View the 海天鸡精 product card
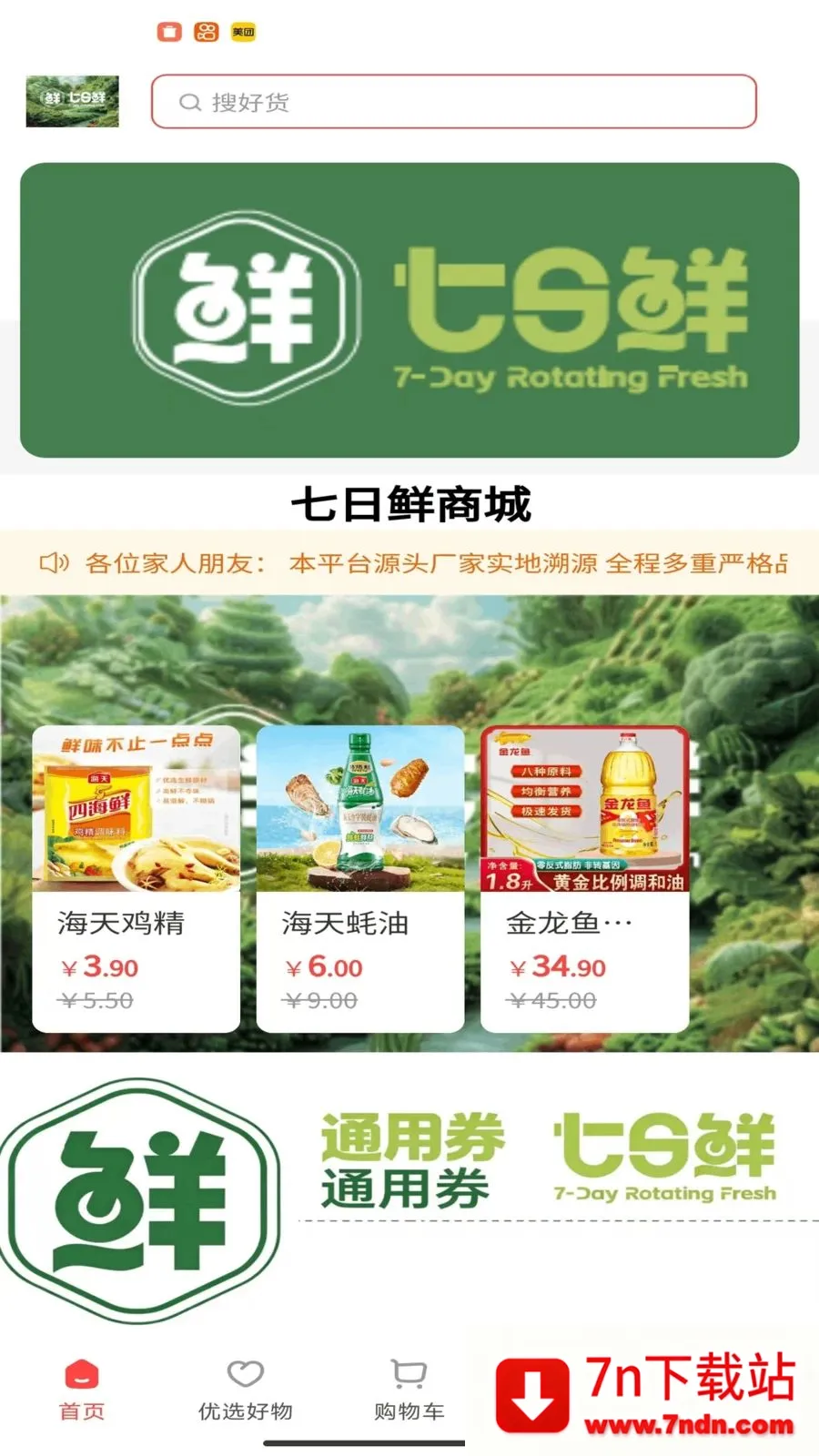This screenshot has width=819, height=1456. (136, 878)
